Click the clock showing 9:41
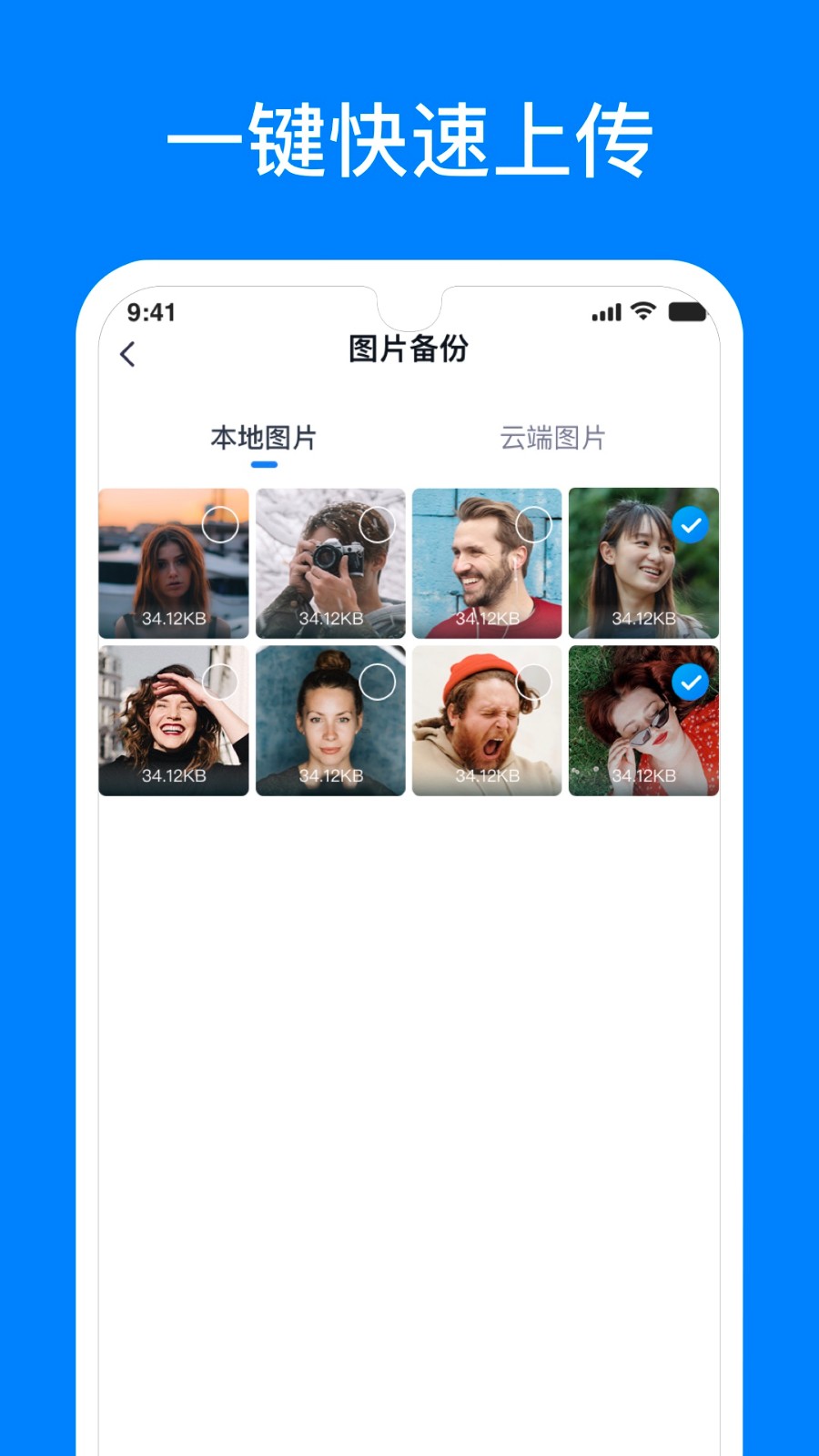 (x=151, y=313)
